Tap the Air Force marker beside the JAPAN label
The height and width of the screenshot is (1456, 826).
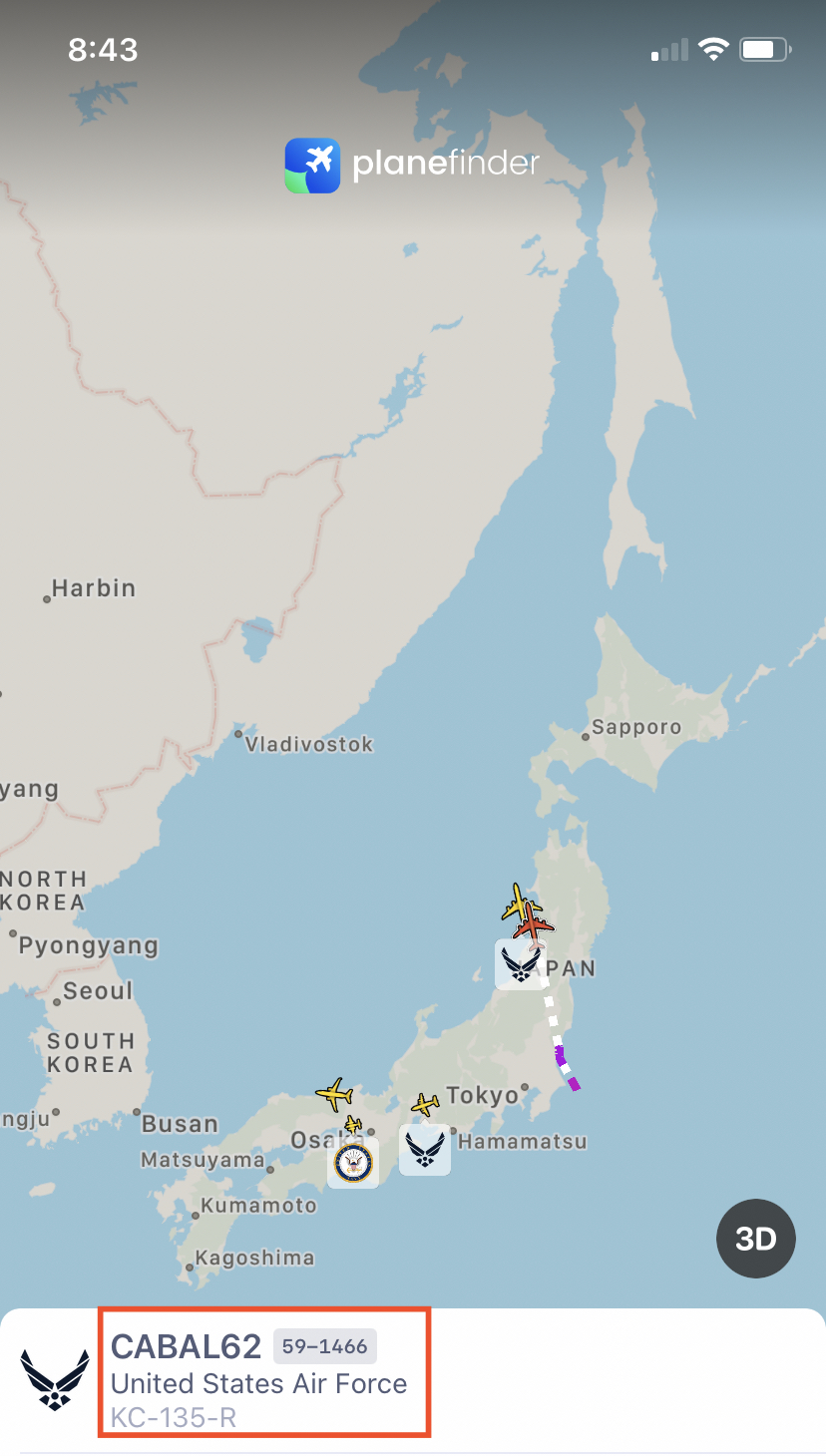[520, 964]
